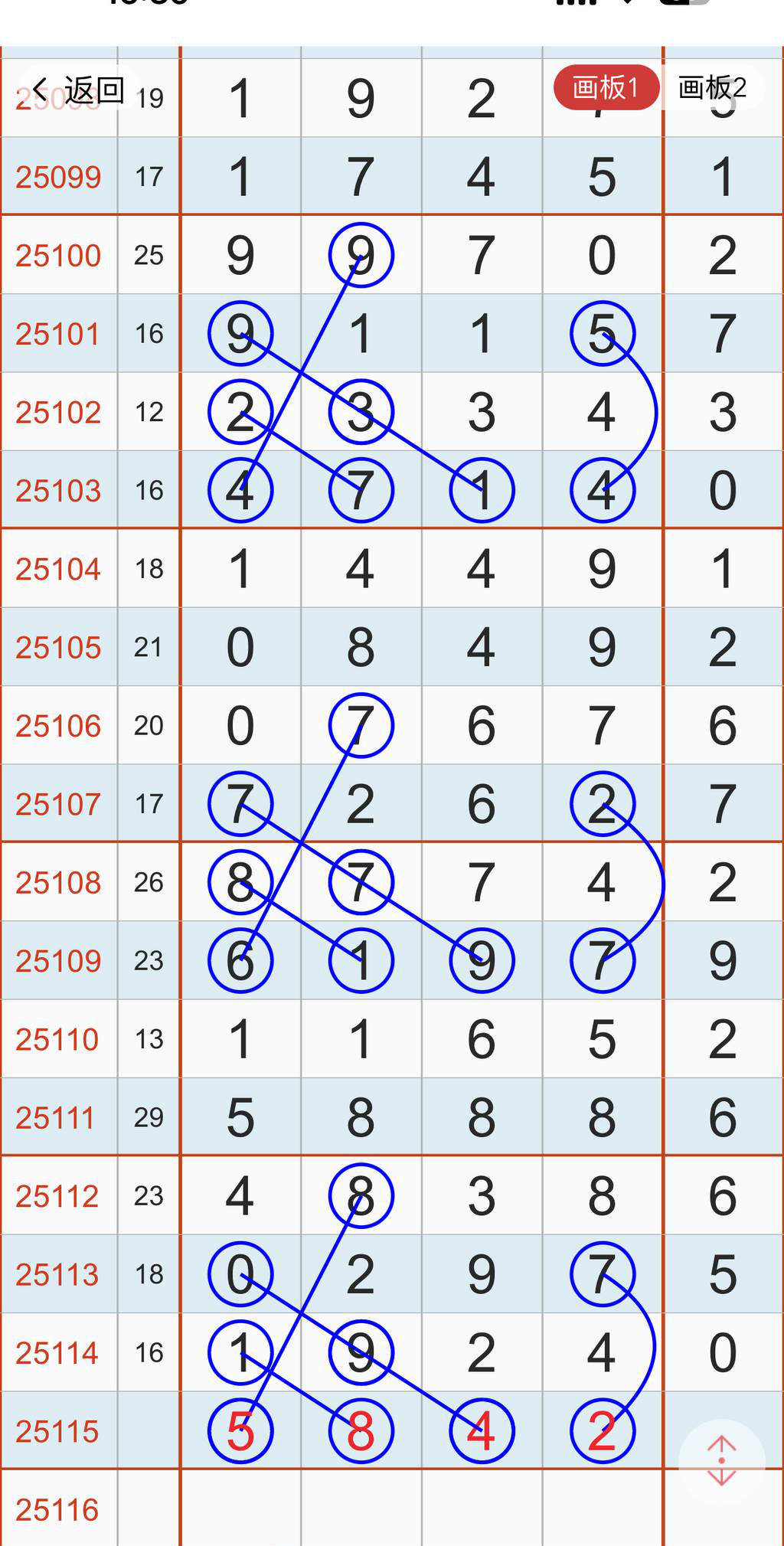Switch to the 画板1 tab
Image resolution: width=784 pixels, height=1546 pixels.
[606, 87]
